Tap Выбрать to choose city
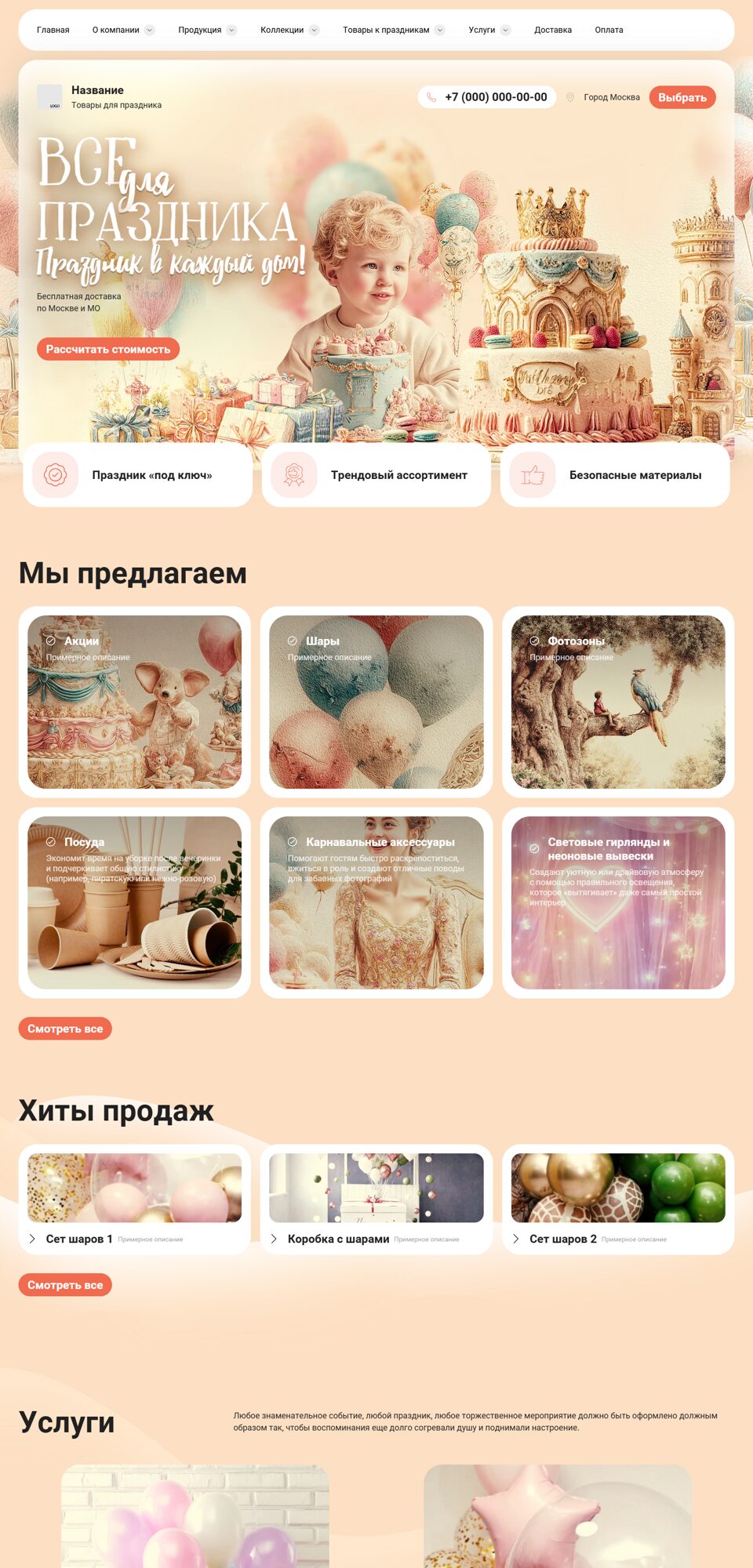The height and width of the screenshot is (1568, 753). click(x=682, y=97)
